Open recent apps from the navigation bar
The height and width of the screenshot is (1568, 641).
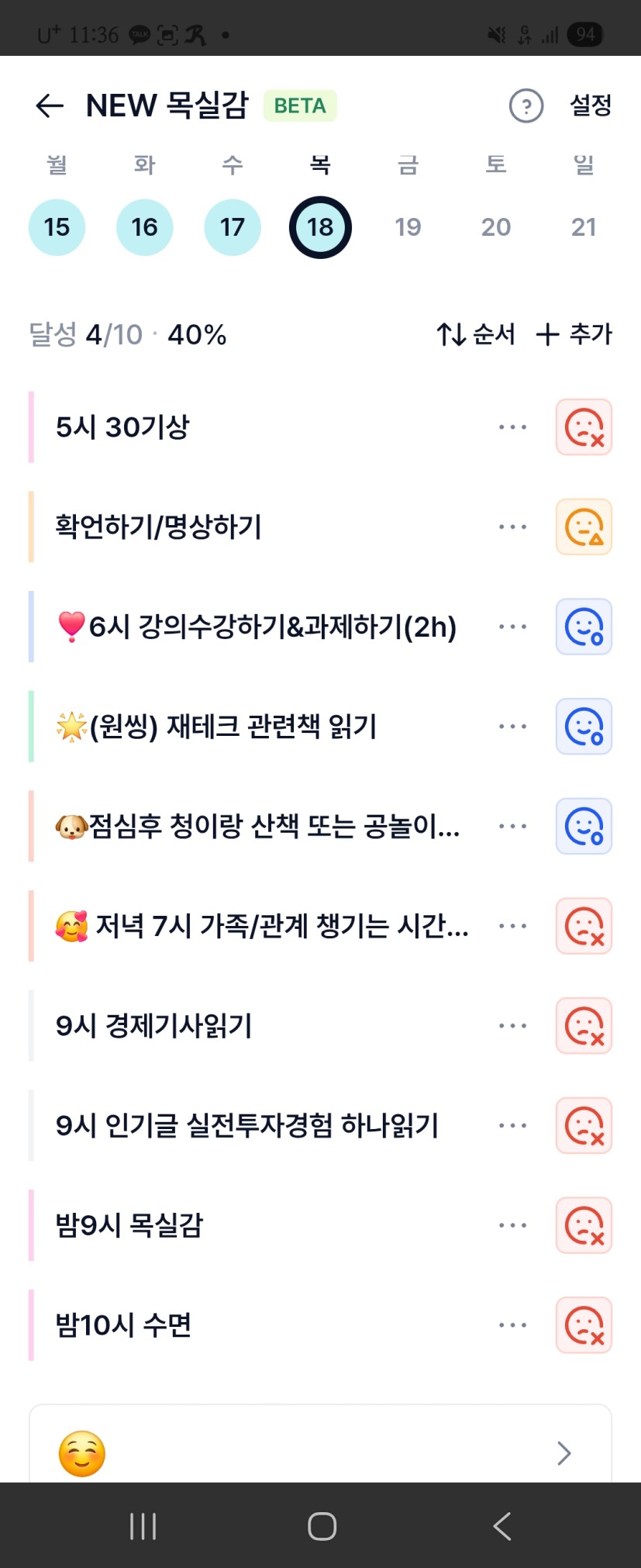coord(143,1526)
